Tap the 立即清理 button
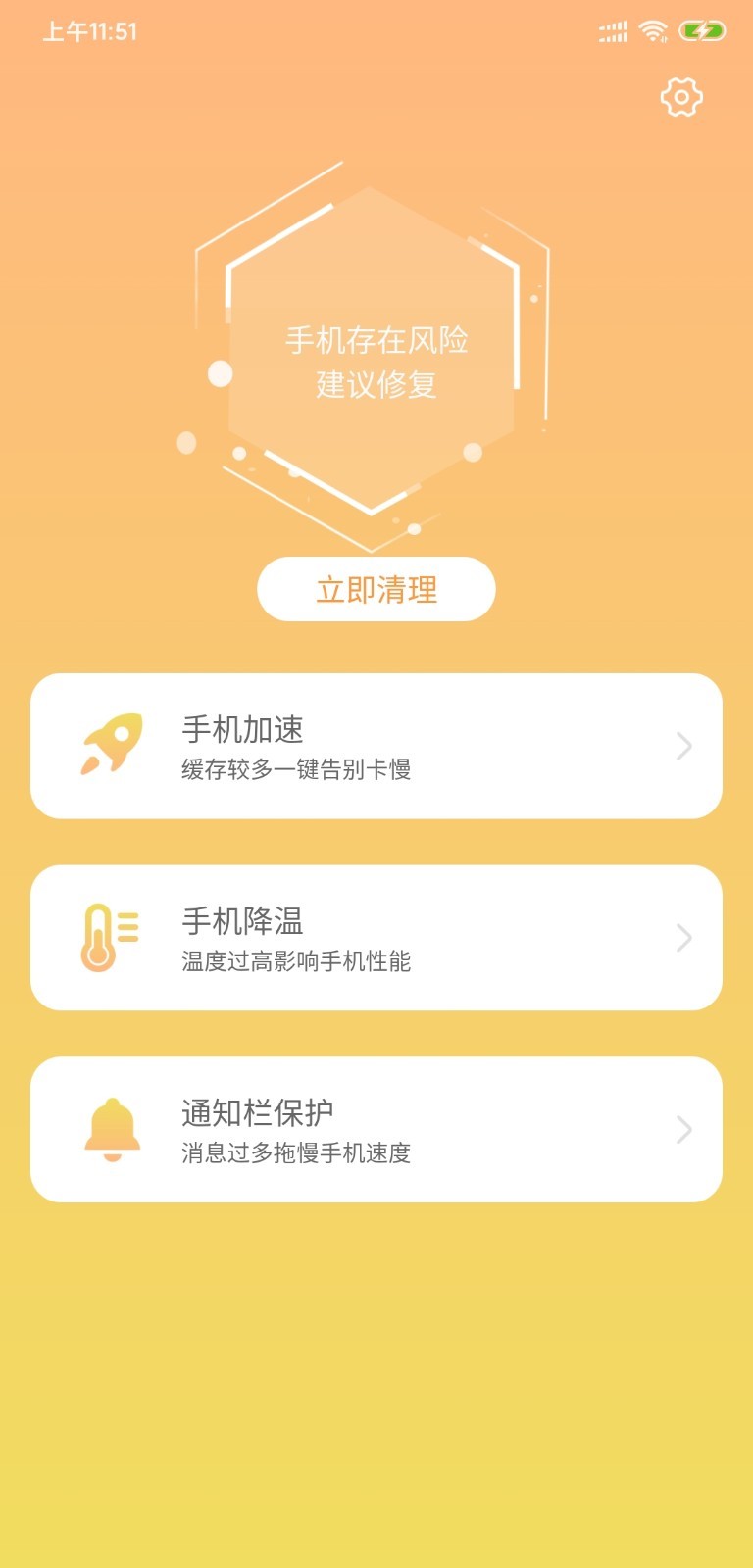This screenshot has width=753, height=1568. pyautogui.click(x=376, y=588)
